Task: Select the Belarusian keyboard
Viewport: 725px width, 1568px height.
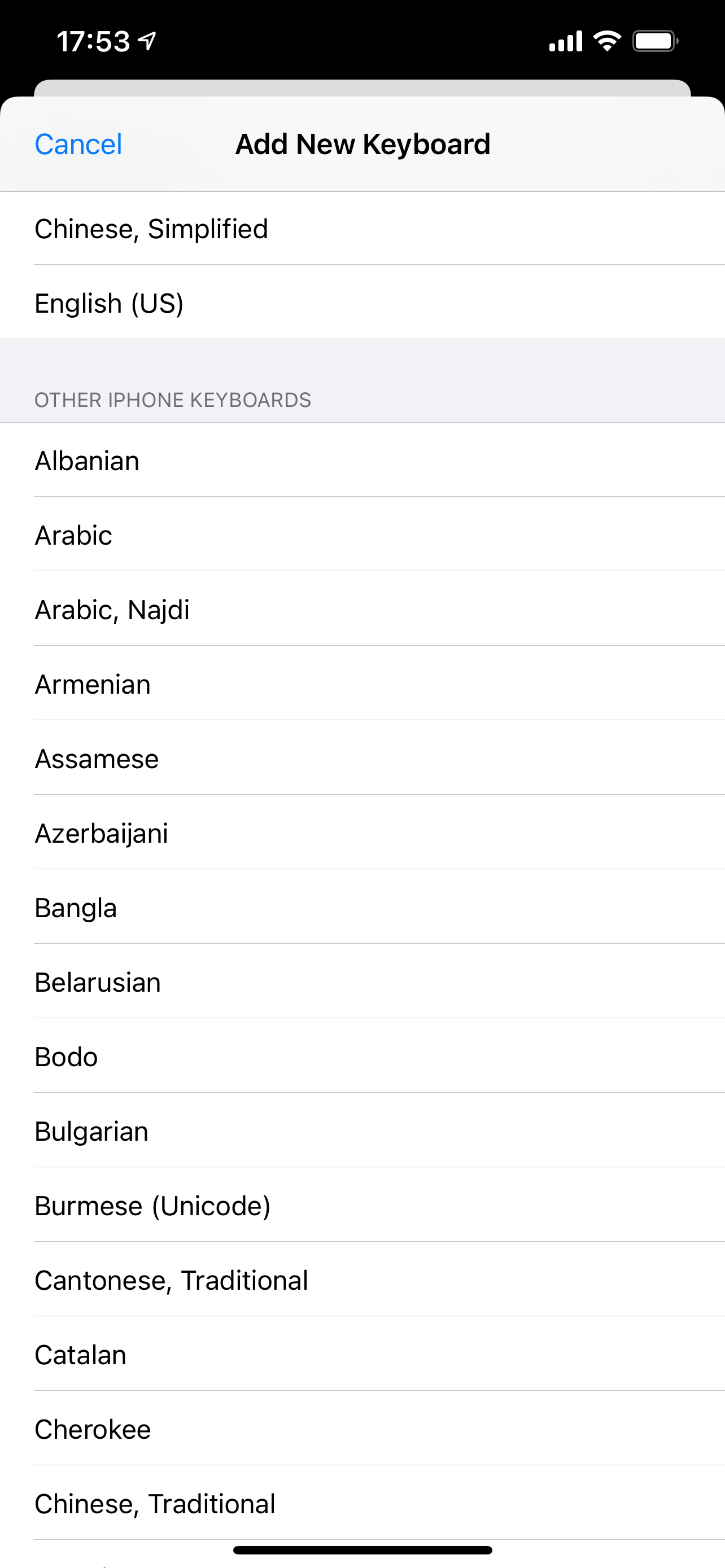Action: [362, 982]
